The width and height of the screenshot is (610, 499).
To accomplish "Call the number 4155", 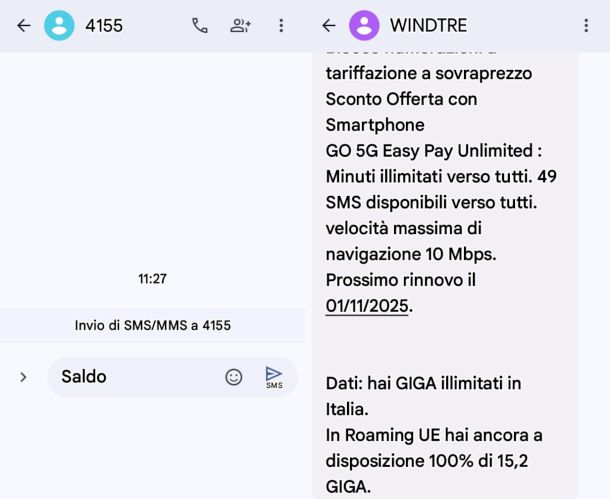I will (200, 26).
